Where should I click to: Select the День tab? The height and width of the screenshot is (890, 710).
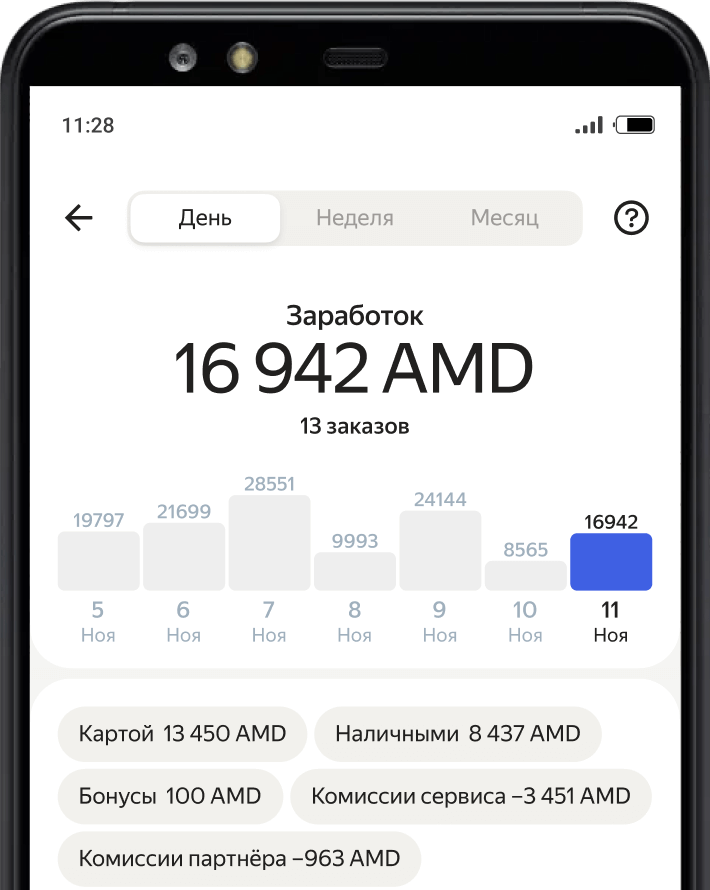205,218
